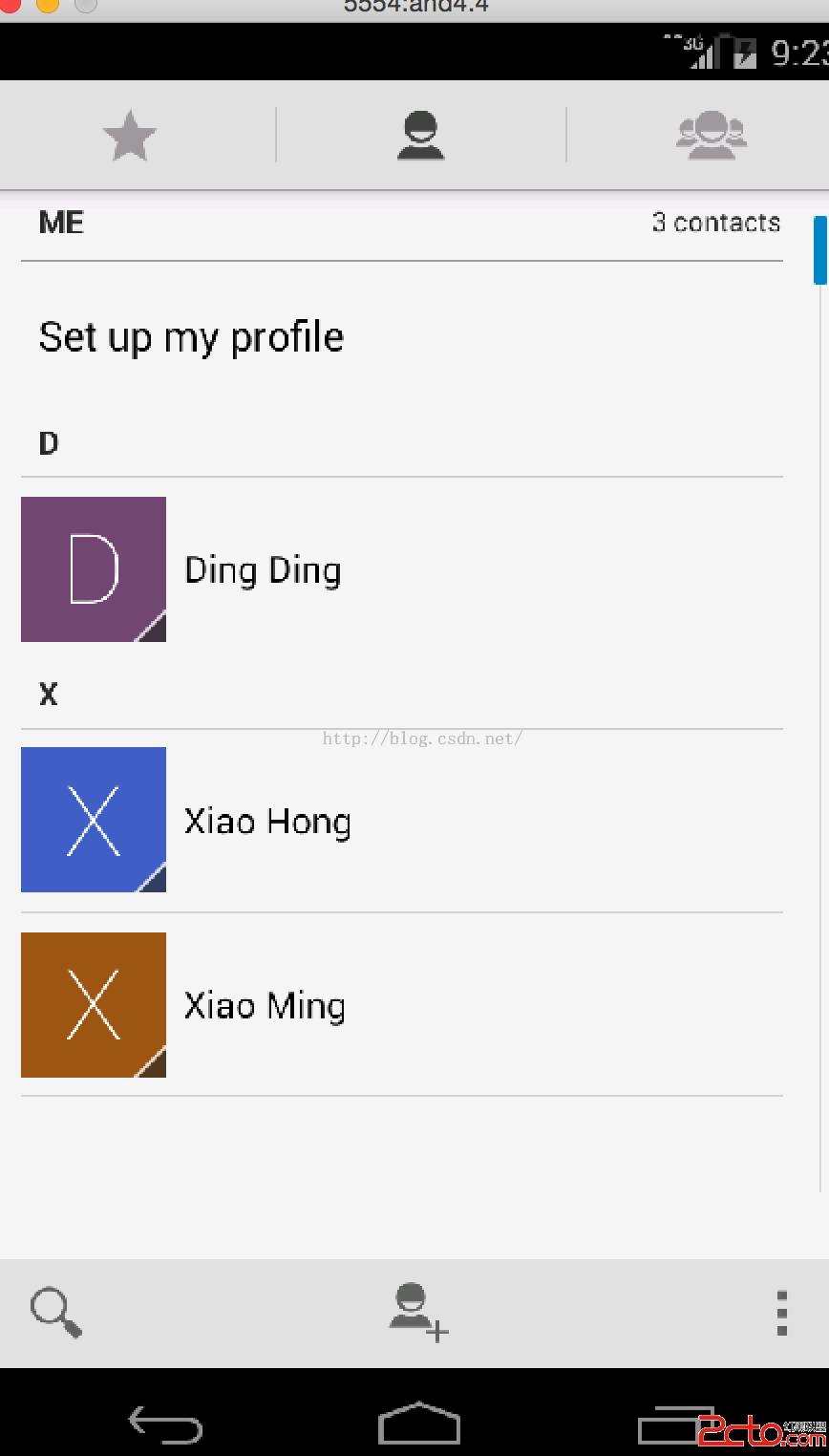Open Set up my profile
Screen dimensions: 829x1456
click(191, 337)
